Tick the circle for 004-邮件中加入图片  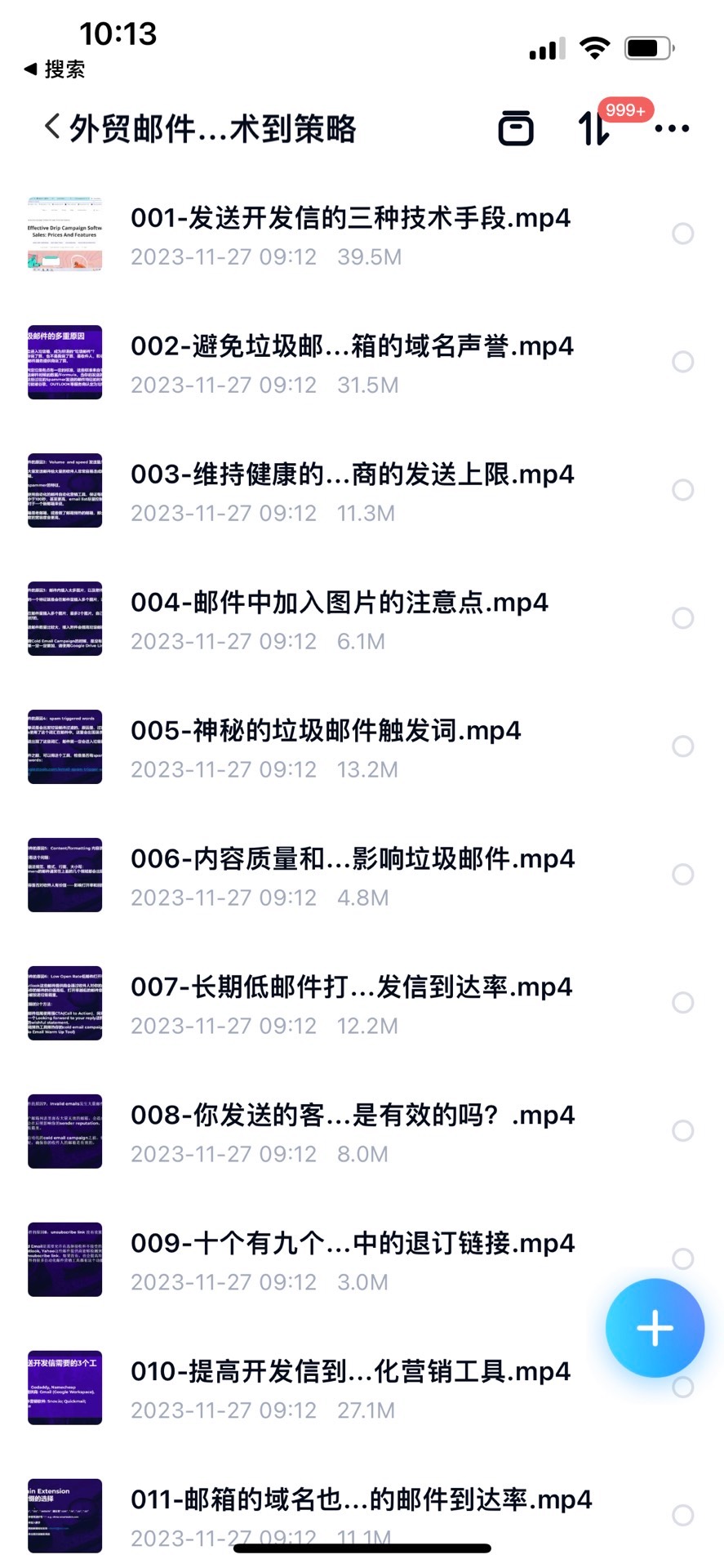click(682, 618)
